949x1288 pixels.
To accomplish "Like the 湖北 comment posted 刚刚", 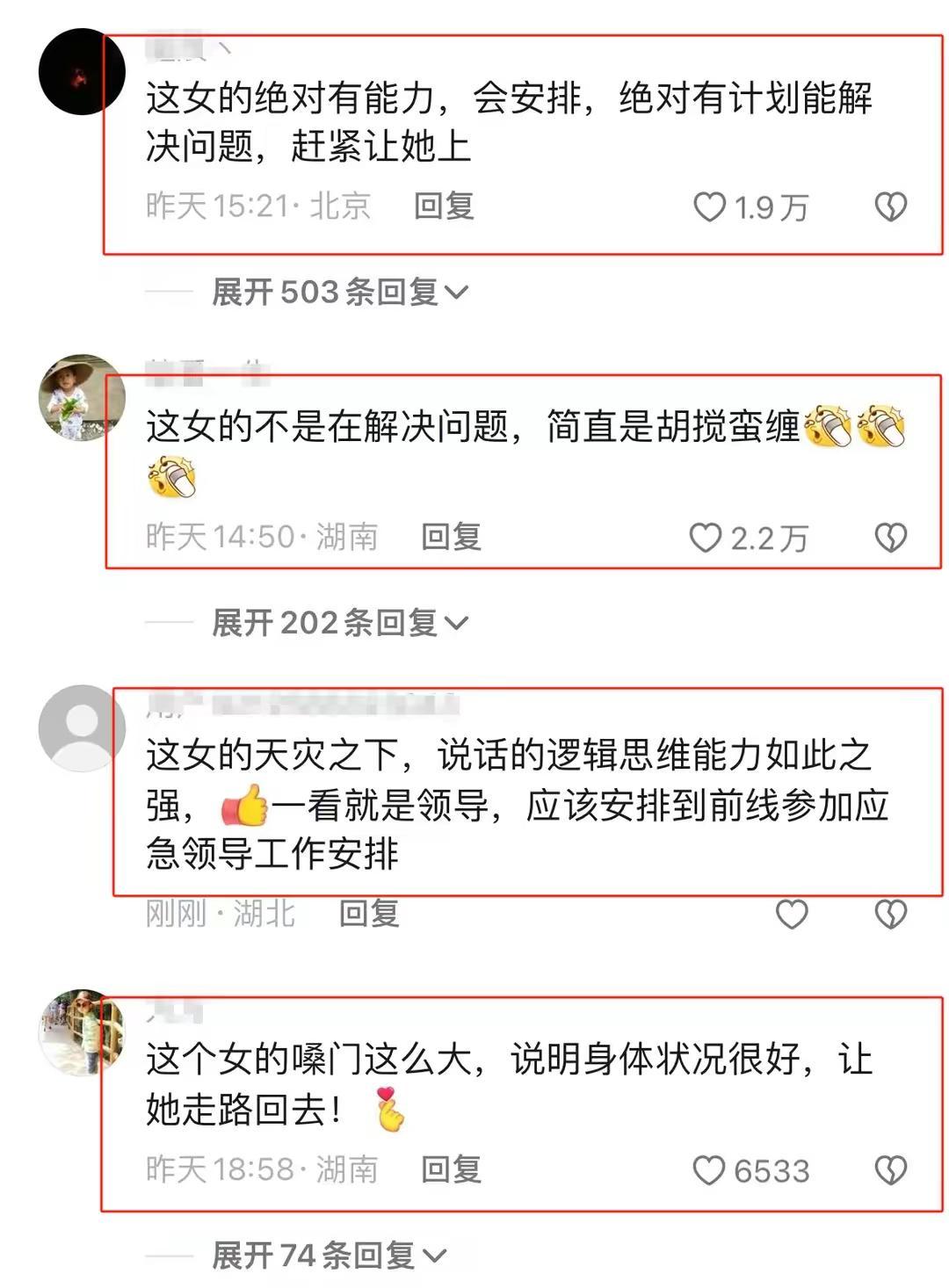I will pos(791,915).
